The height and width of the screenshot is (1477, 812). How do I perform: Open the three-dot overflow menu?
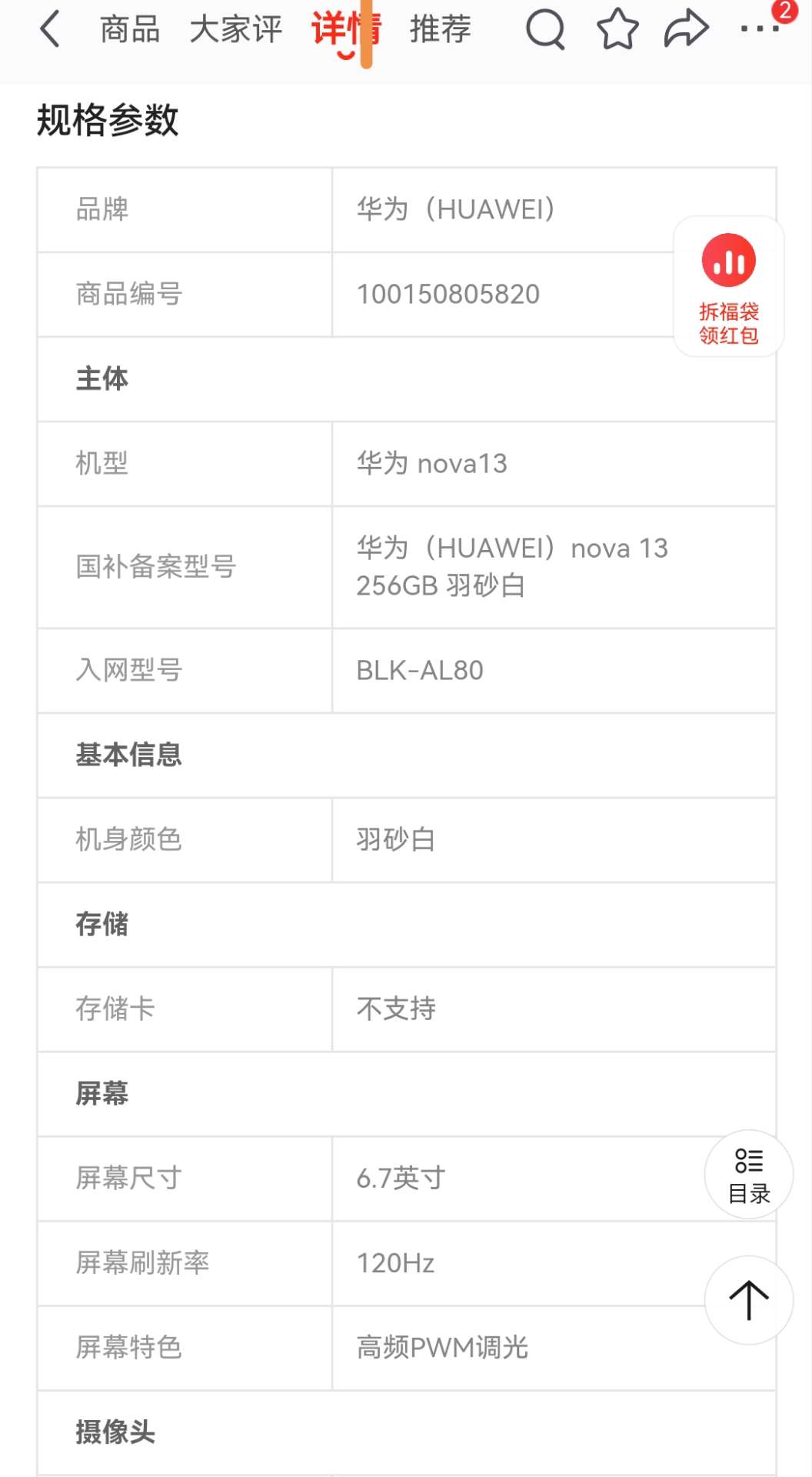[x=760, y=29]
